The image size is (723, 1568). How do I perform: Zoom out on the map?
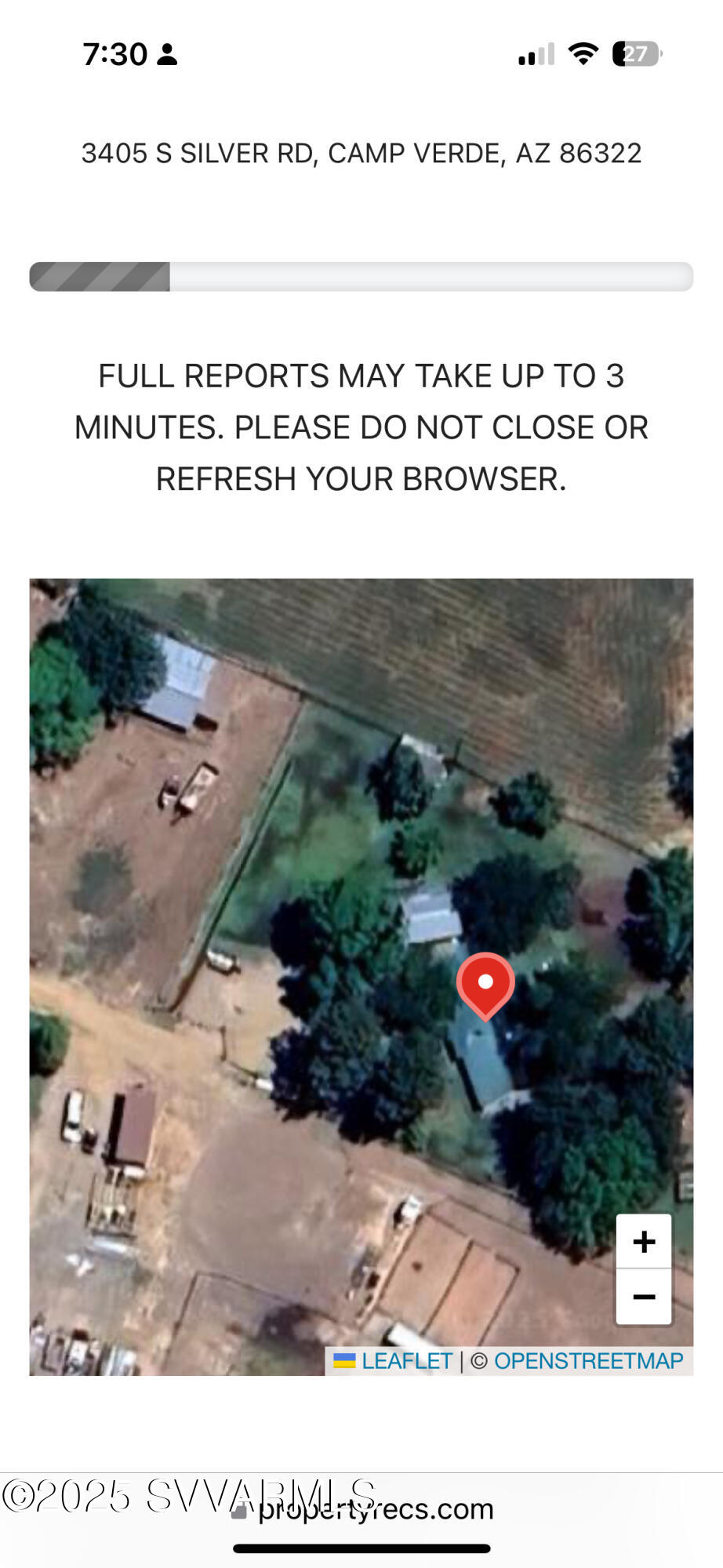pyautogui.click(x=643, y=1297)
